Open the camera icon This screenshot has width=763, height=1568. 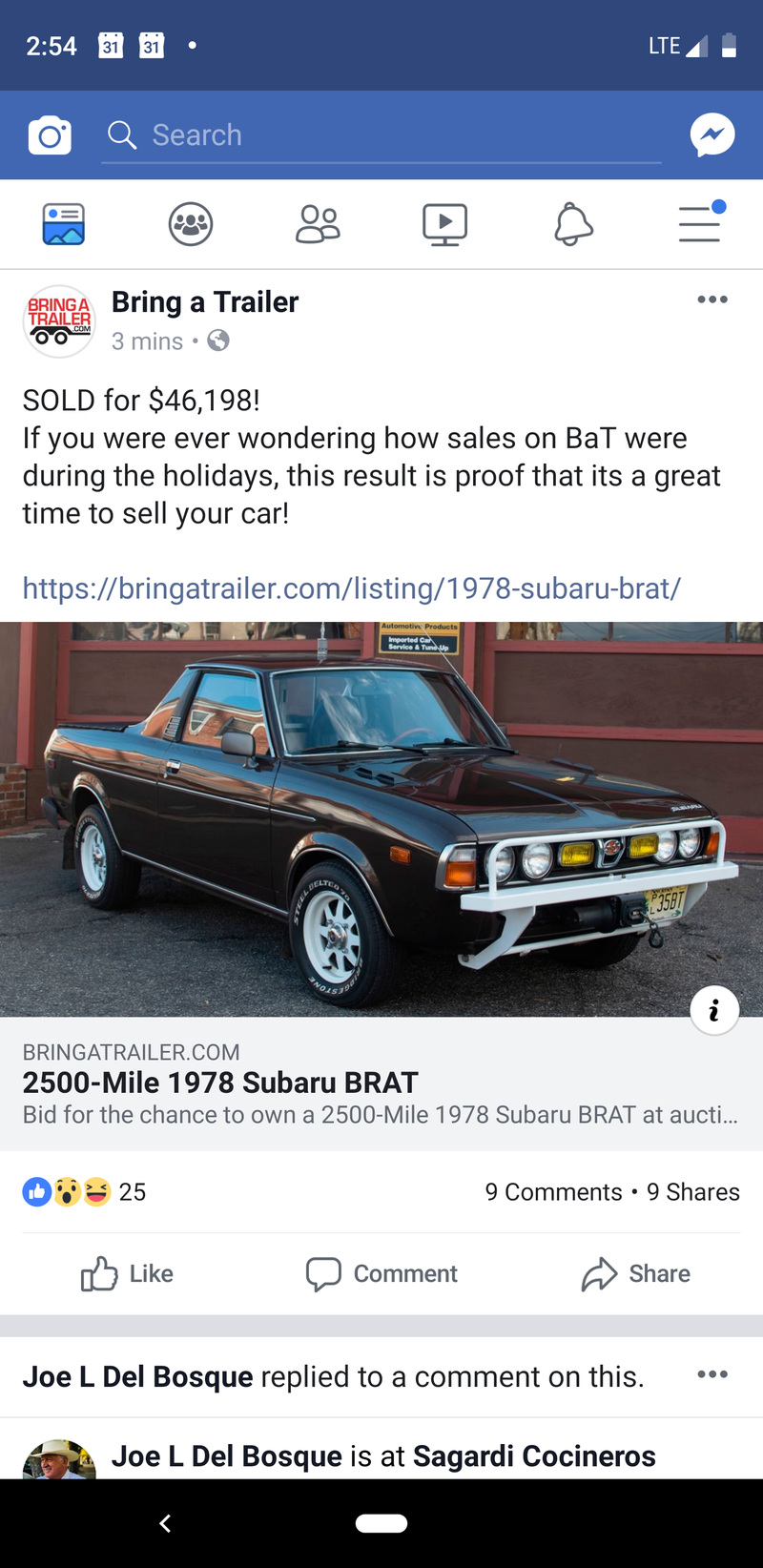point(50,135)
